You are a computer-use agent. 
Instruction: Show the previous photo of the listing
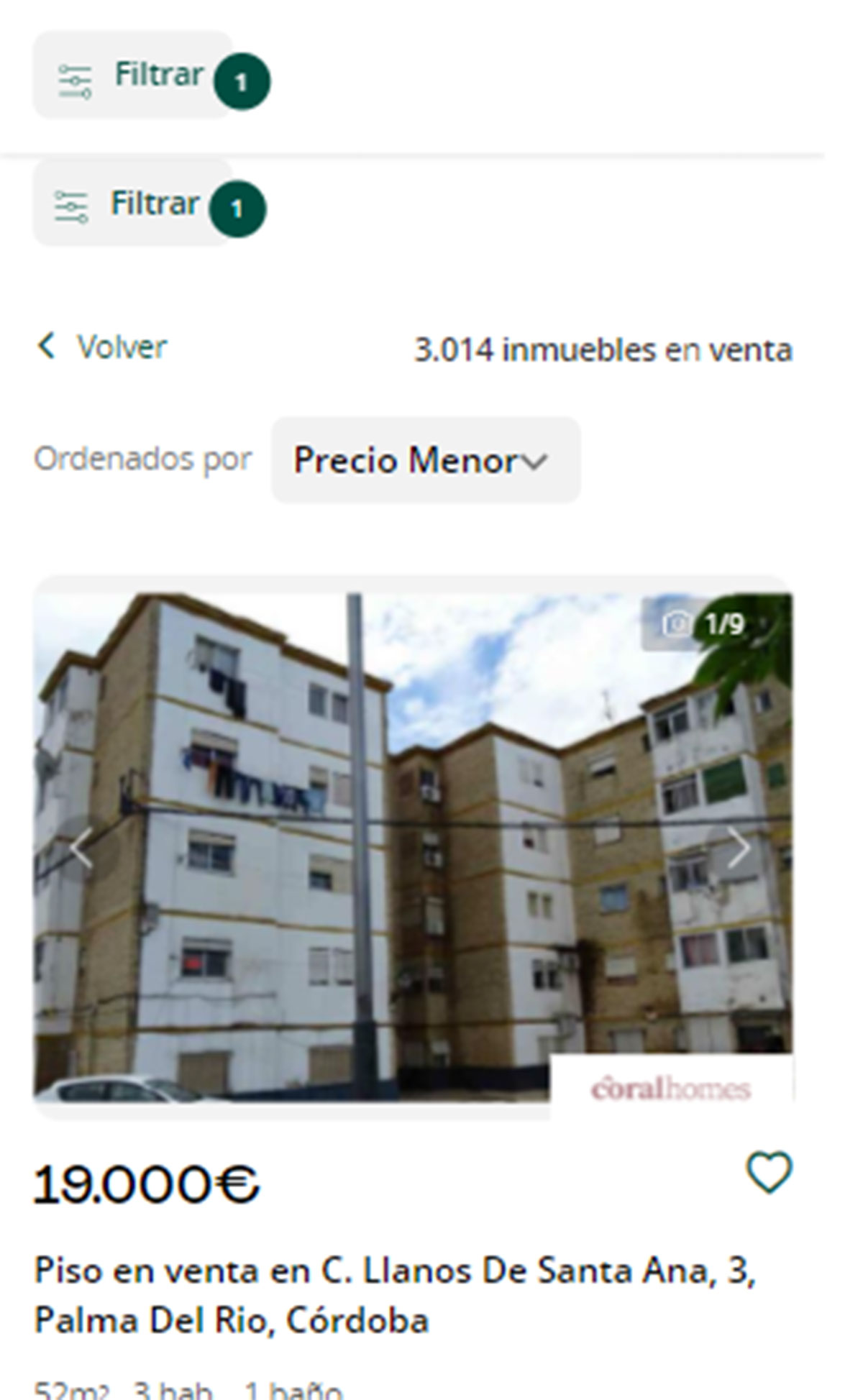[x=81, y=848]
